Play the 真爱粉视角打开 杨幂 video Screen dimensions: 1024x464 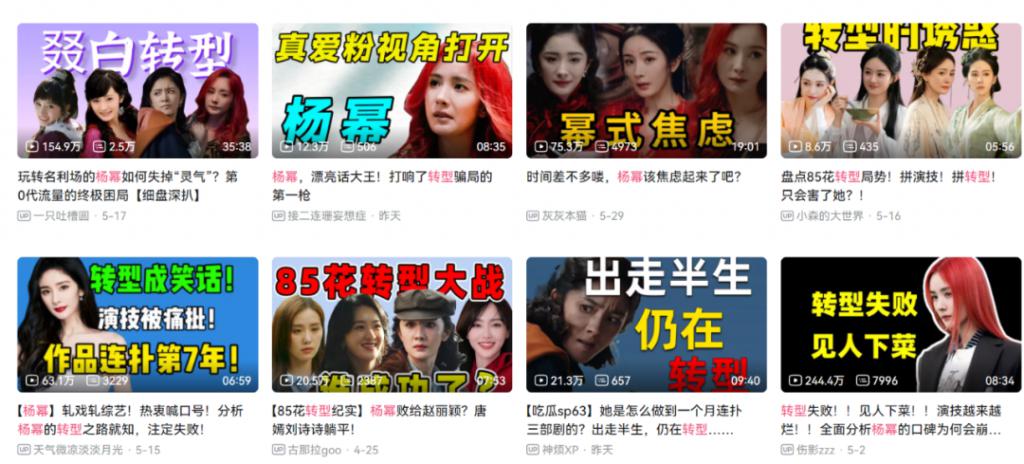click(x=392, y=90)
